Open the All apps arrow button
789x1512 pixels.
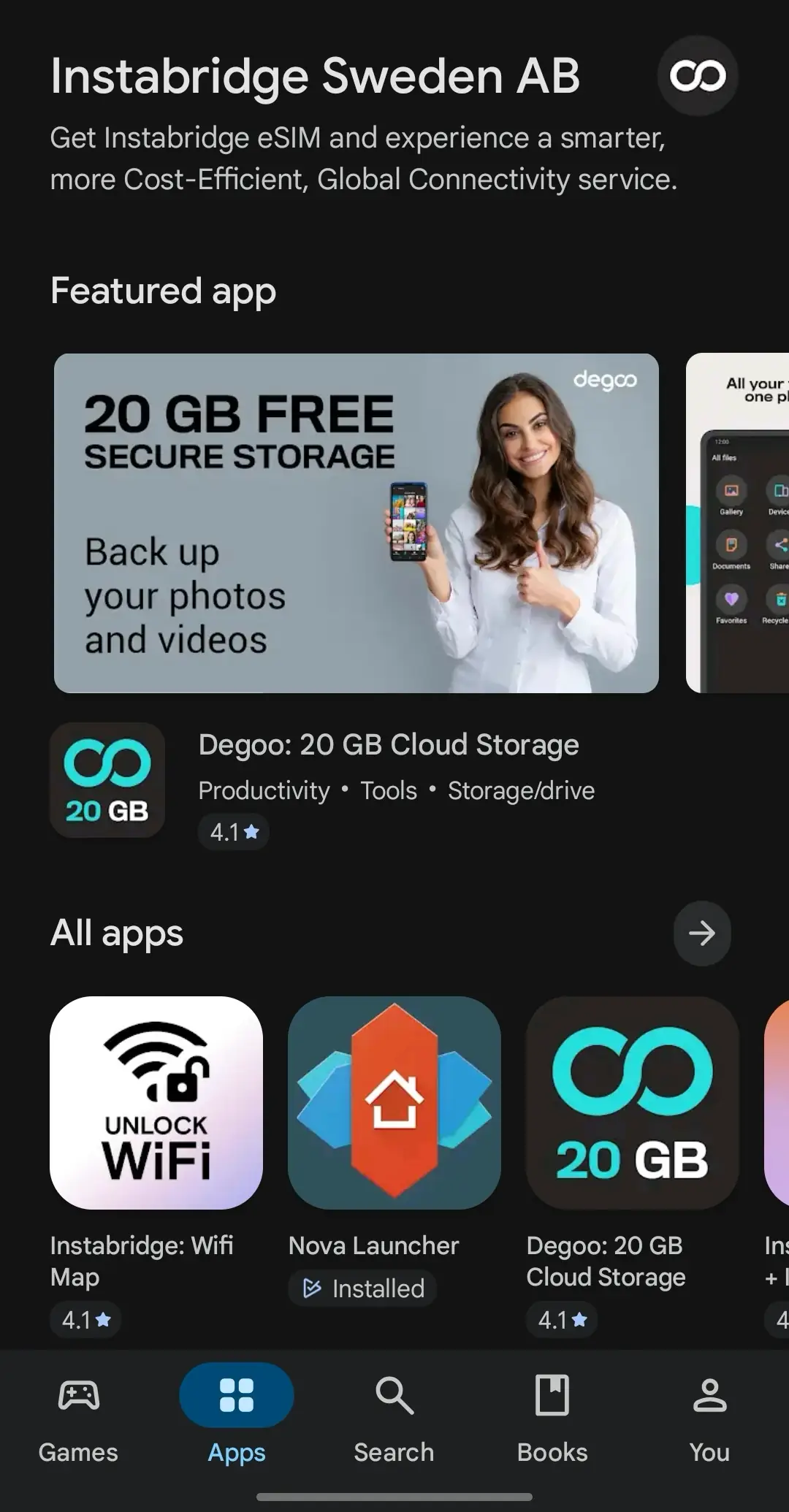[x=701, y=933]
